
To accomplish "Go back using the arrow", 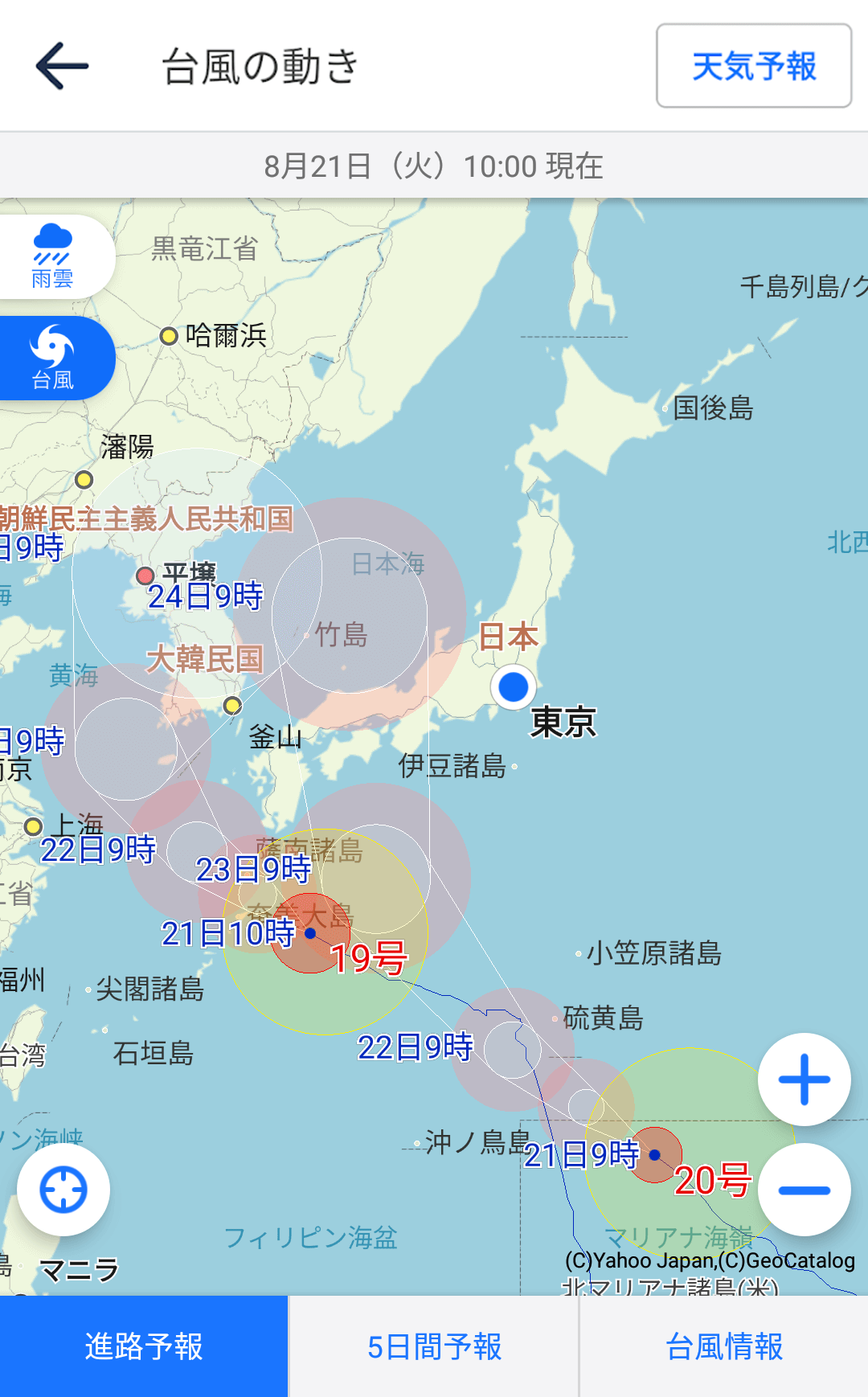I will (x=62, y=66).
